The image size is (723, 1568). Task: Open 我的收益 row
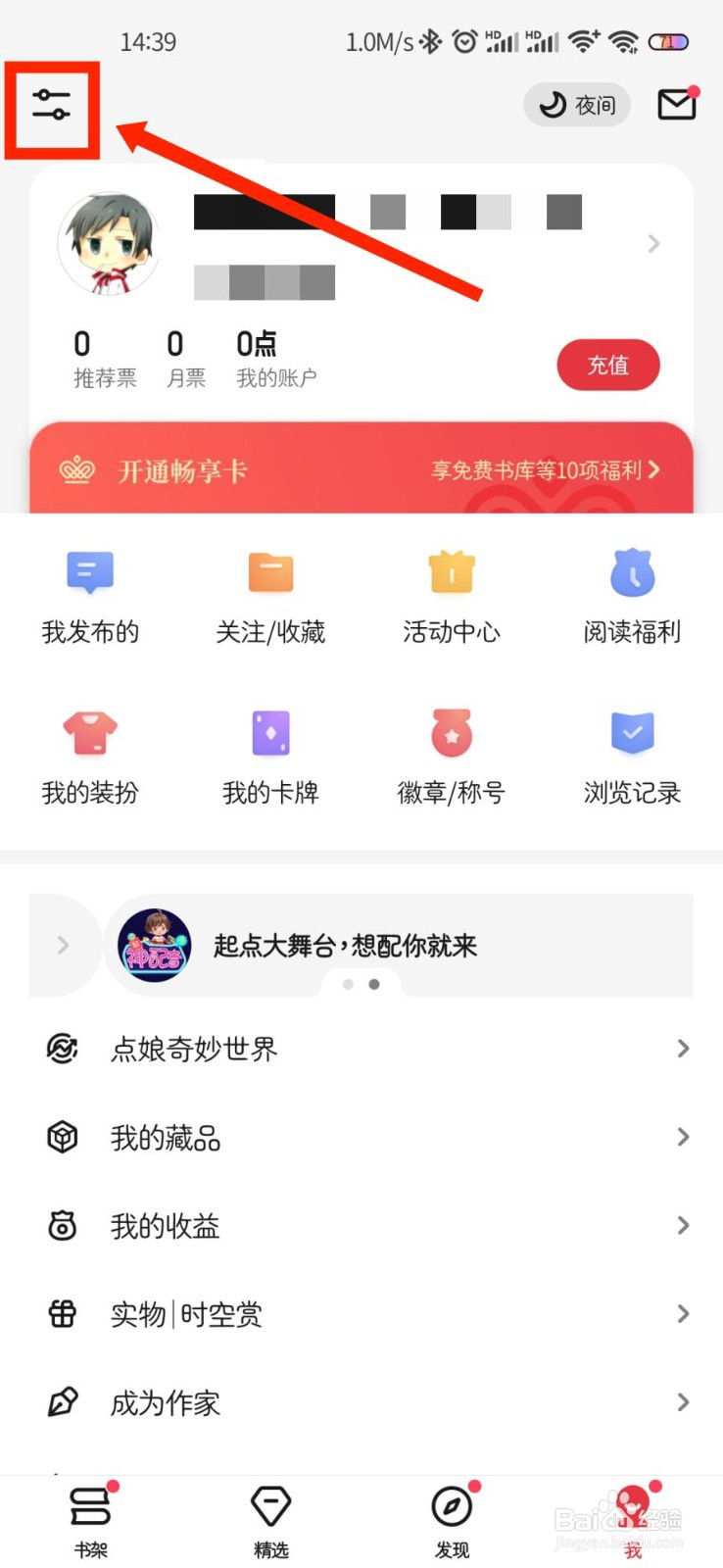click(x=361, y=1226)
